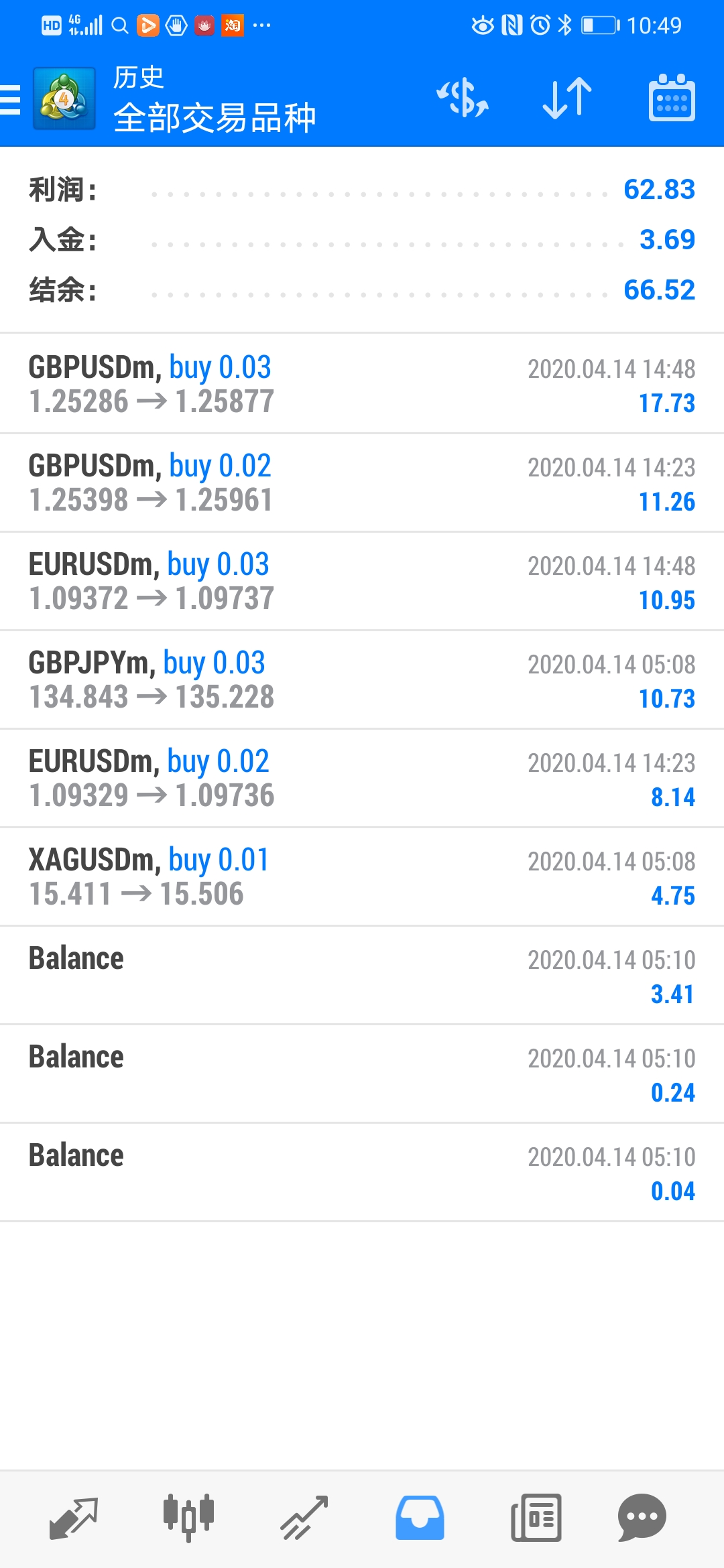Open the Balance entry of 0.04
Screen dimensions: 724x1568
362,1172
